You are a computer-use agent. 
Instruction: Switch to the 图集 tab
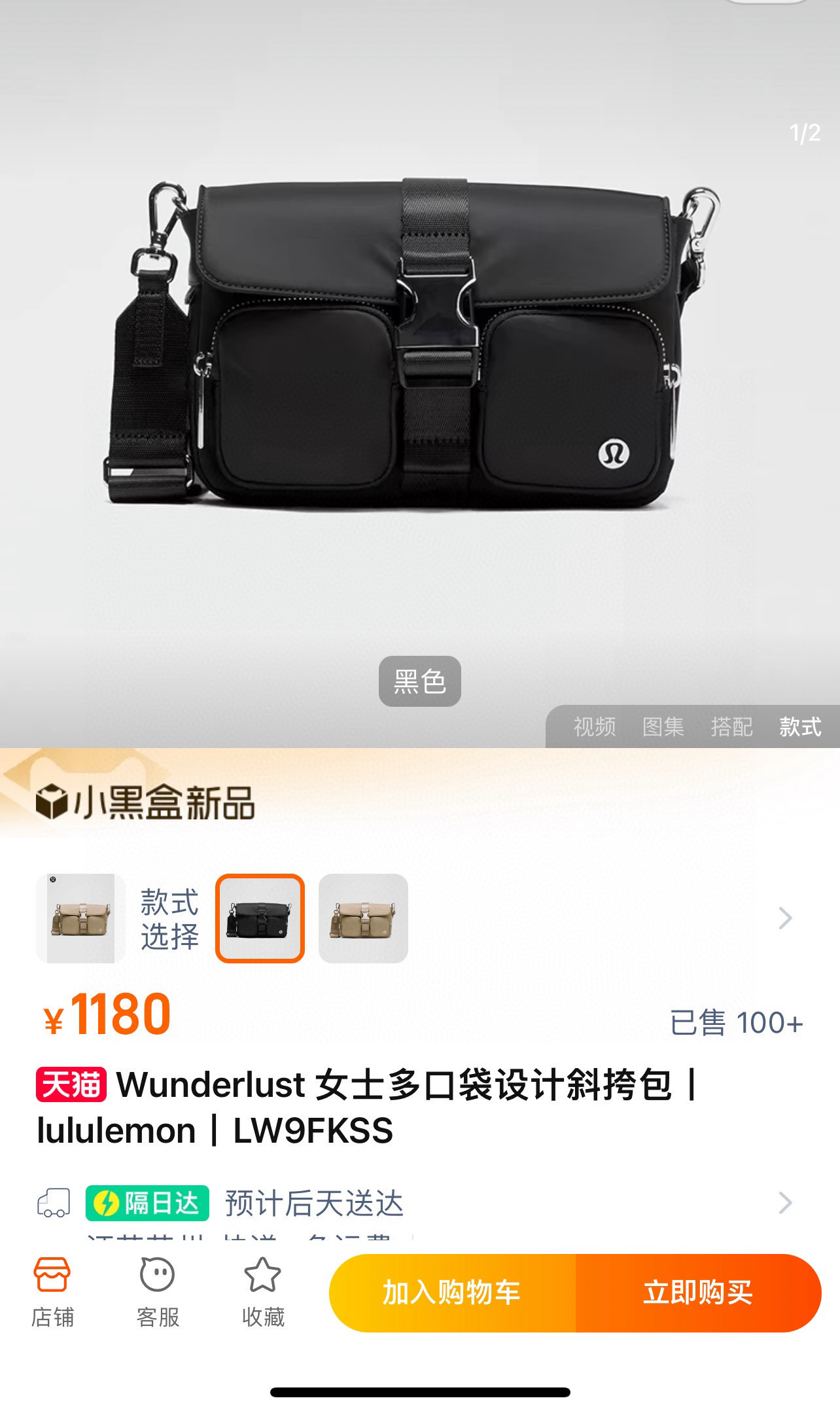663,726
